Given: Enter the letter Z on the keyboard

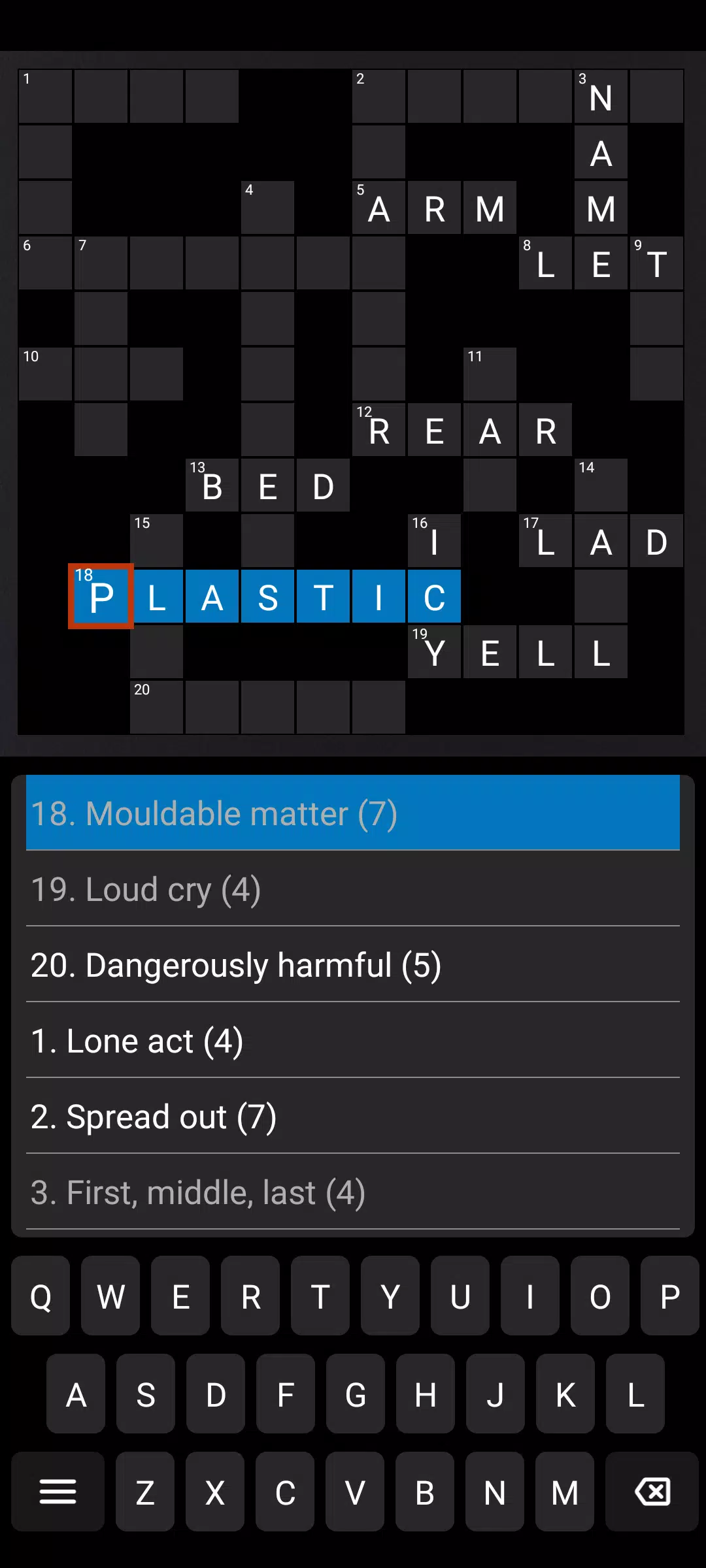Looking at the screenshot, I should [x=145, y=1492].
